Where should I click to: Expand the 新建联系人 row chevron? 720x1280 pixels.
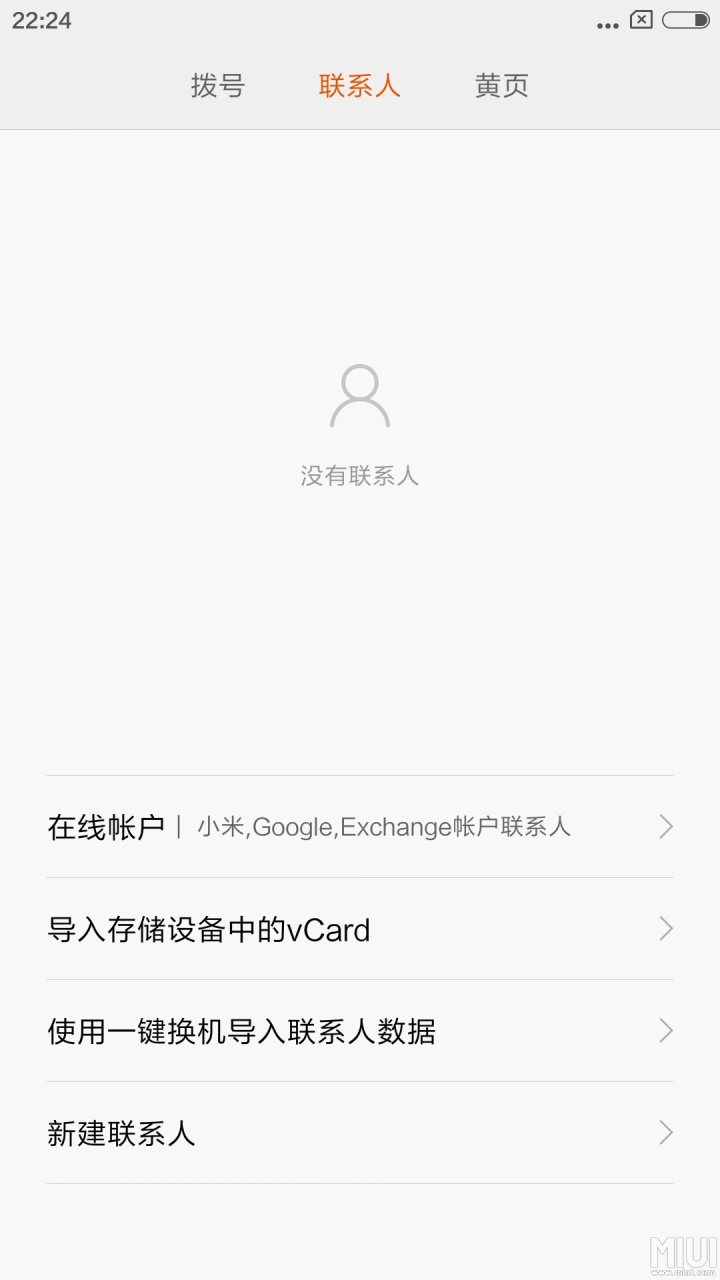pyautogui.click(x=665, y=1133)
